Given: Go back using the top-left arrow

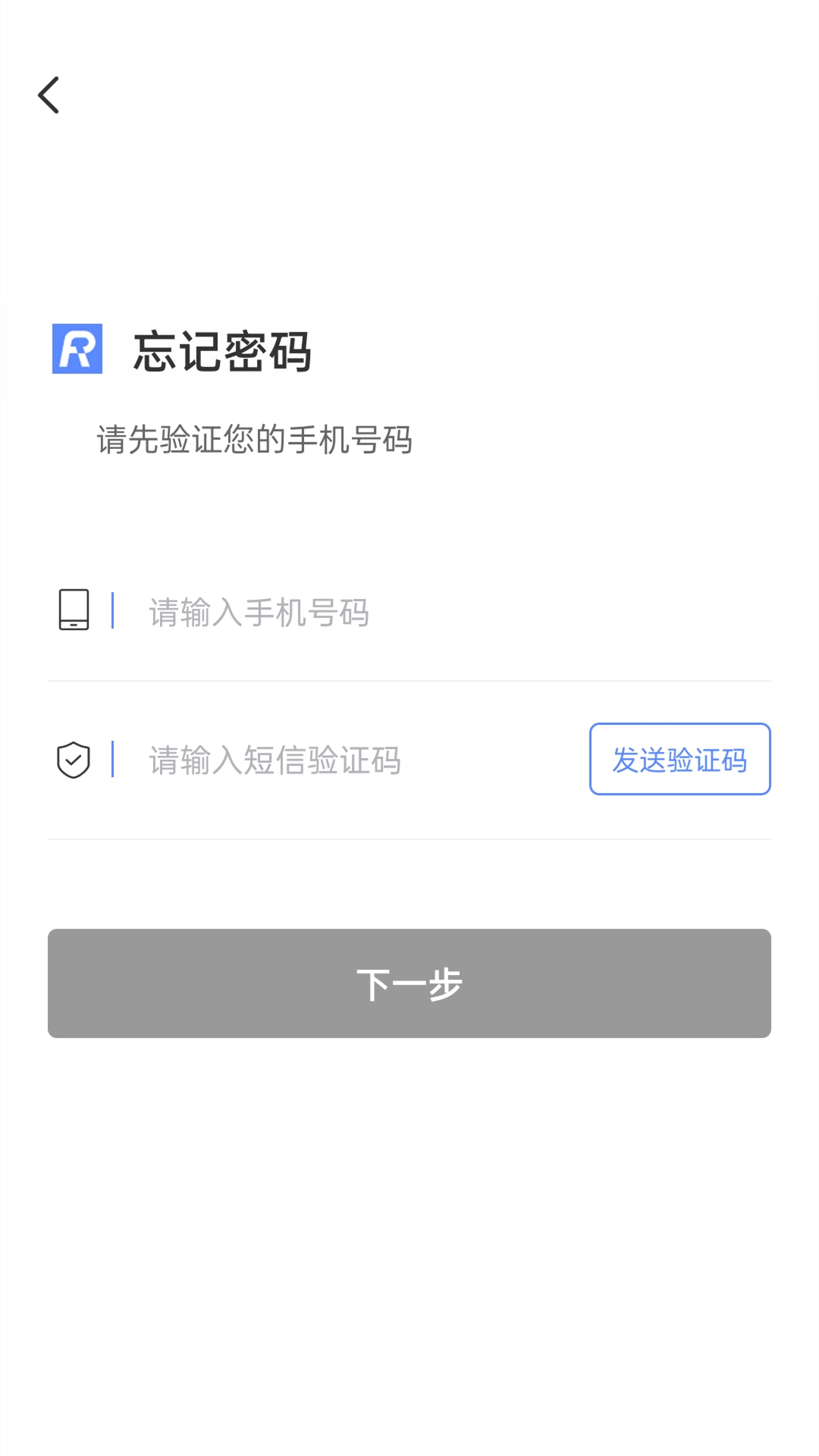Looking at the screenshot, I should pos(49,96).
